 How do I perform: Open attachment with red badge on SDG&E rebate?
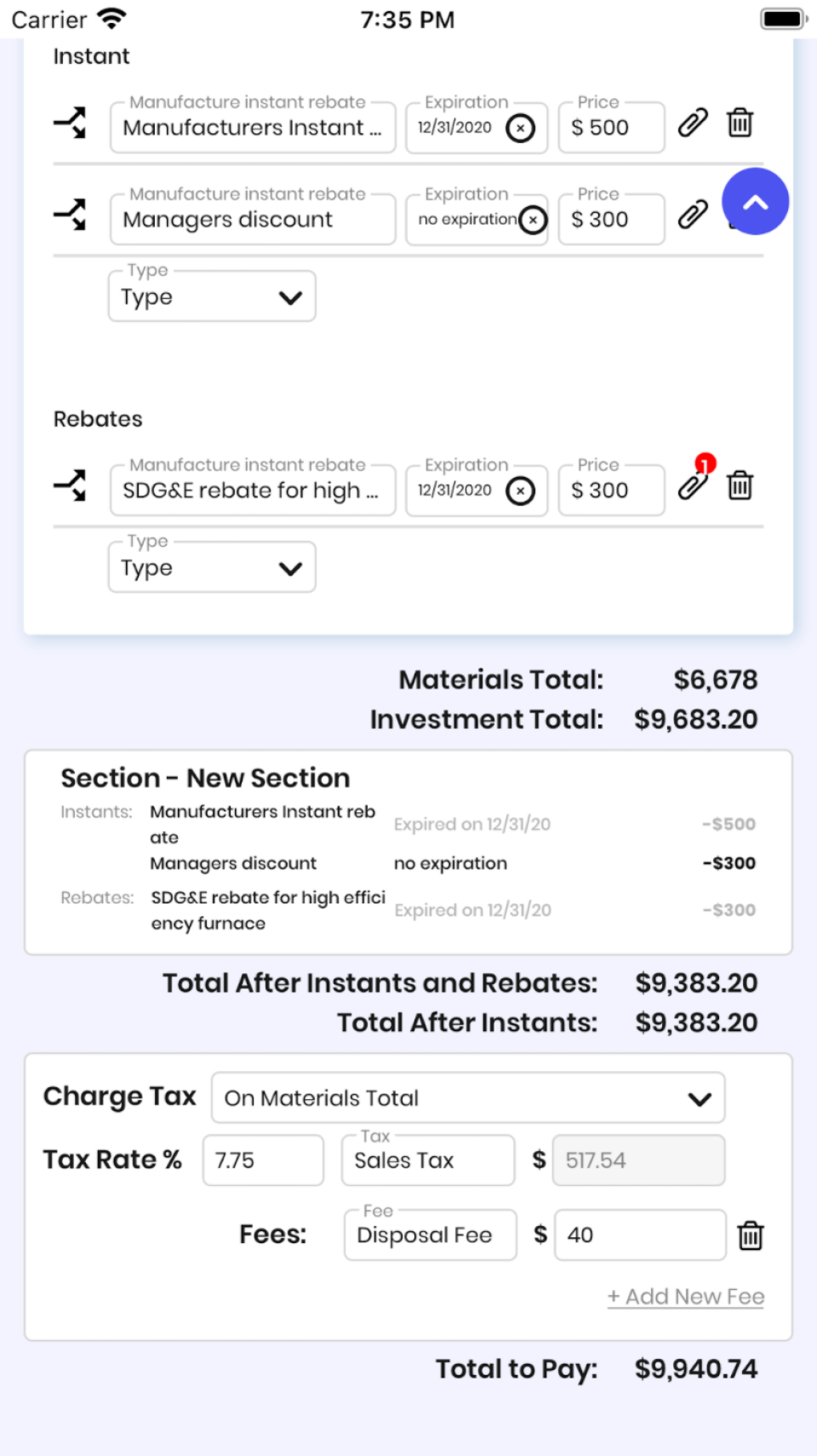[x=693, y=487]
